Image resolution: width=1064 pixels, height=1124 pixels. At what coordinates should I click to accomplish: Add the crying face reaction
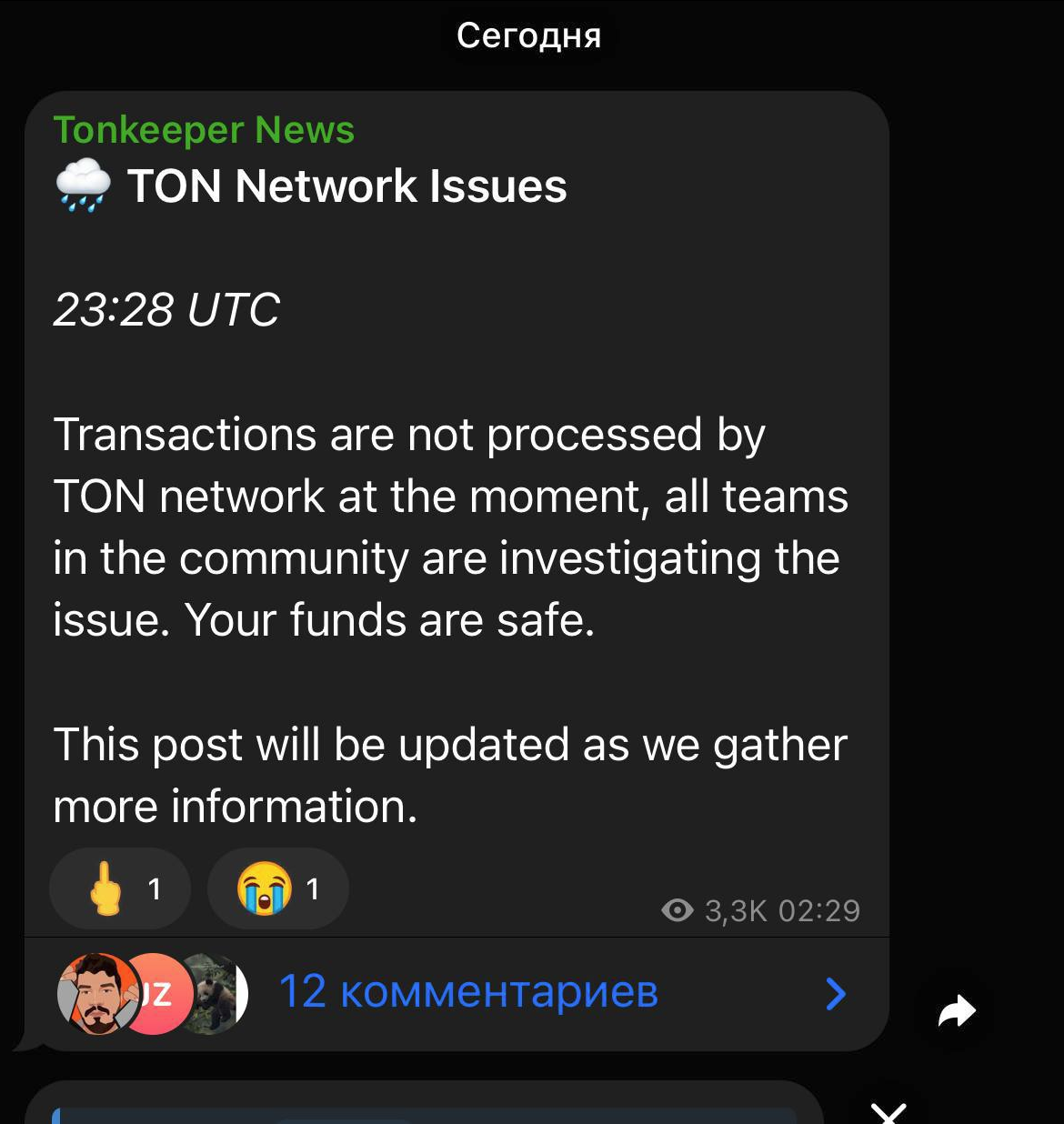click(277, 888)
